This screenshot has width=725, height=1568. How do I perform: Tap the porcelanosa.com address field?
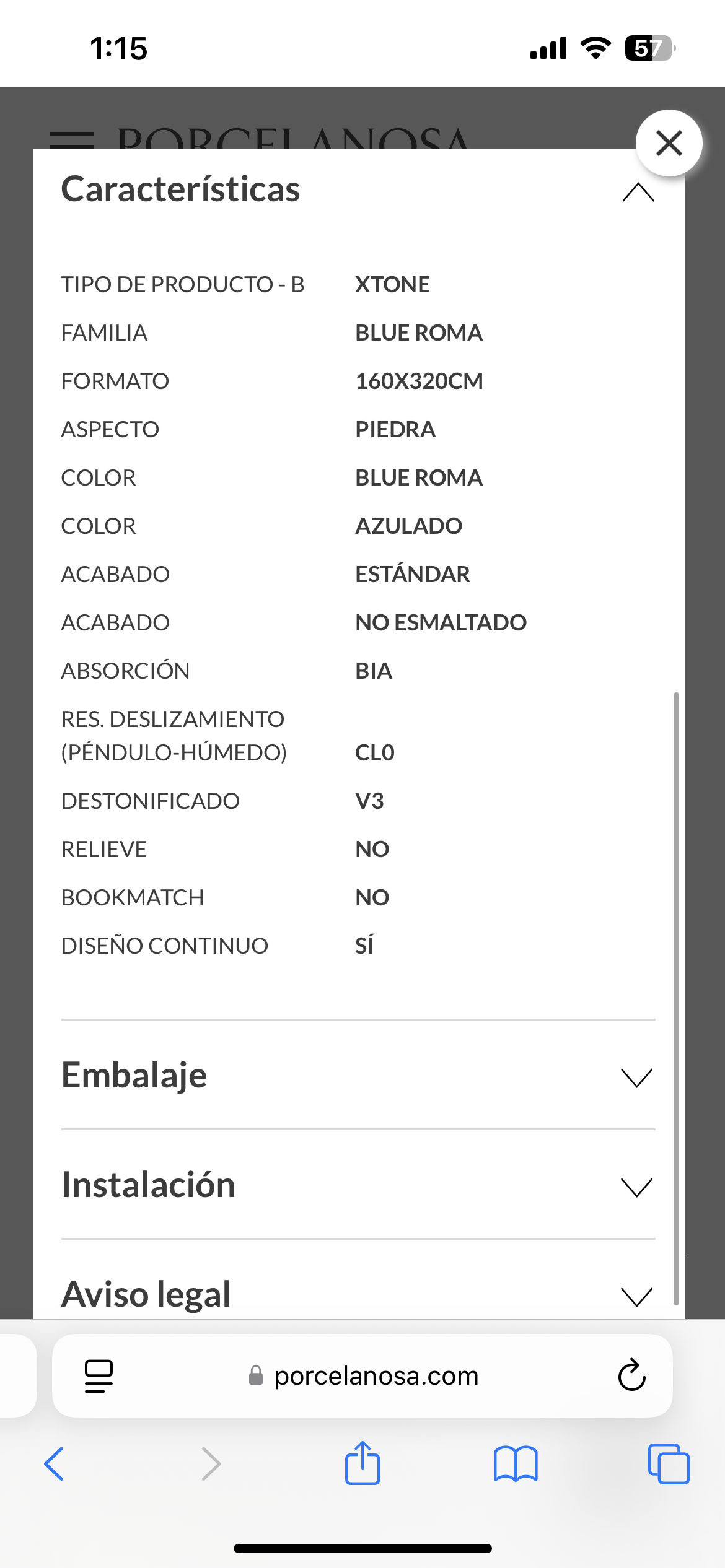pyautogui.click(x=362, y=1375)
